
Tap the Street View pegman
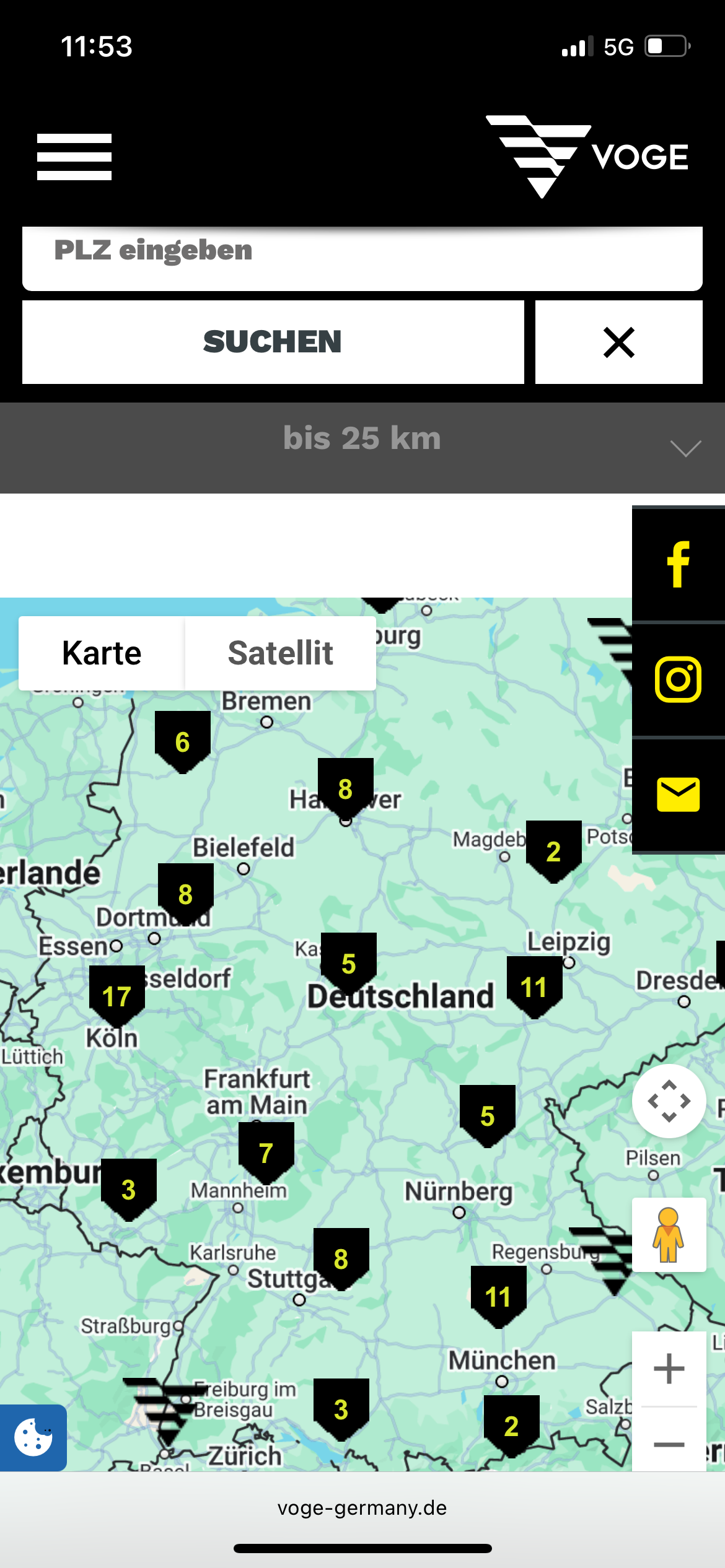point(669,1234)
